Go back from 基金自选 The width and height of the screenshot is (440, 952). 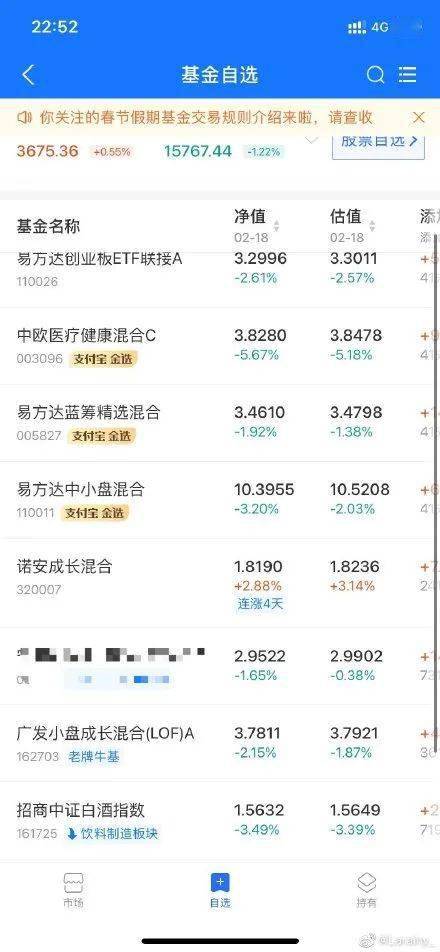pos(28,75)
